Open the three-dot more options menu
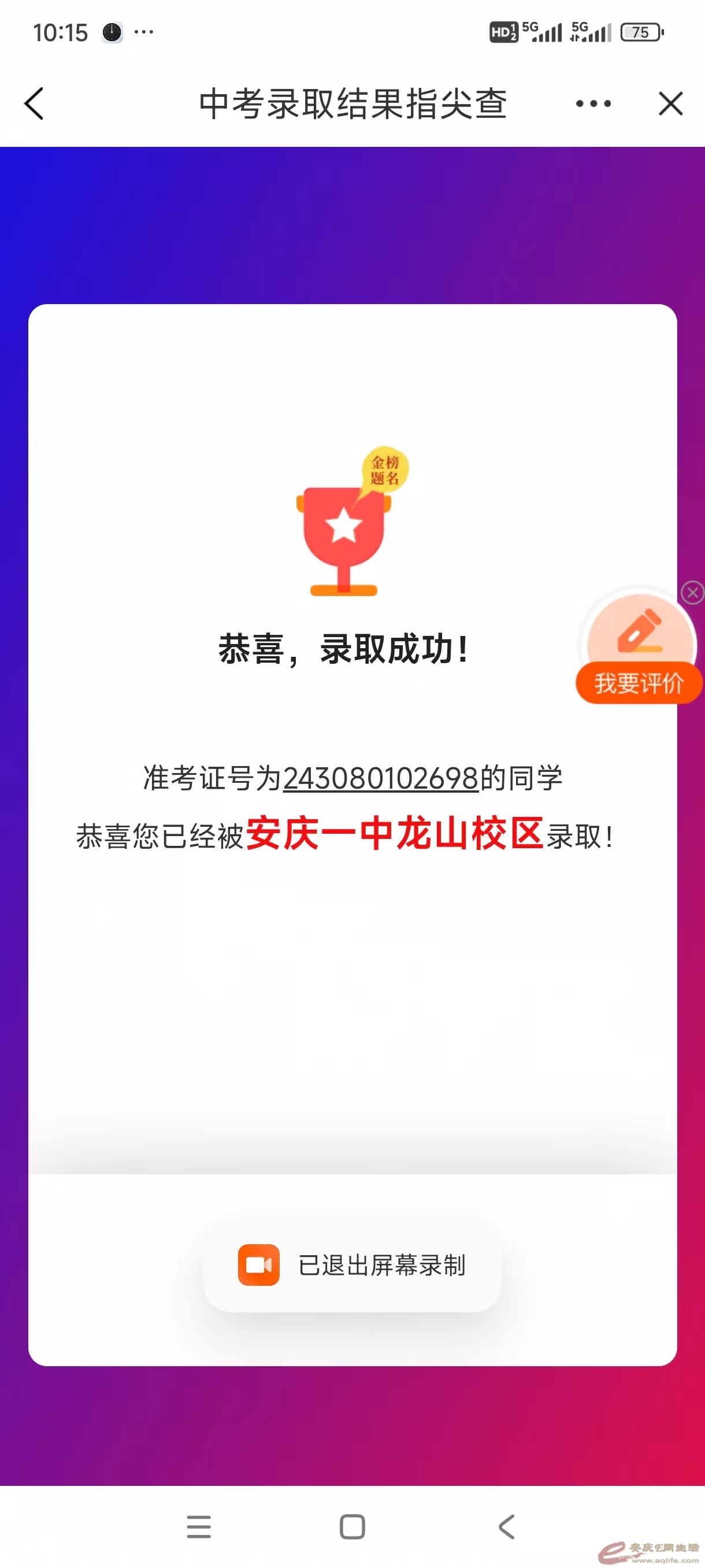Viewport: 705px width, 1568px height. click(593, 103)
